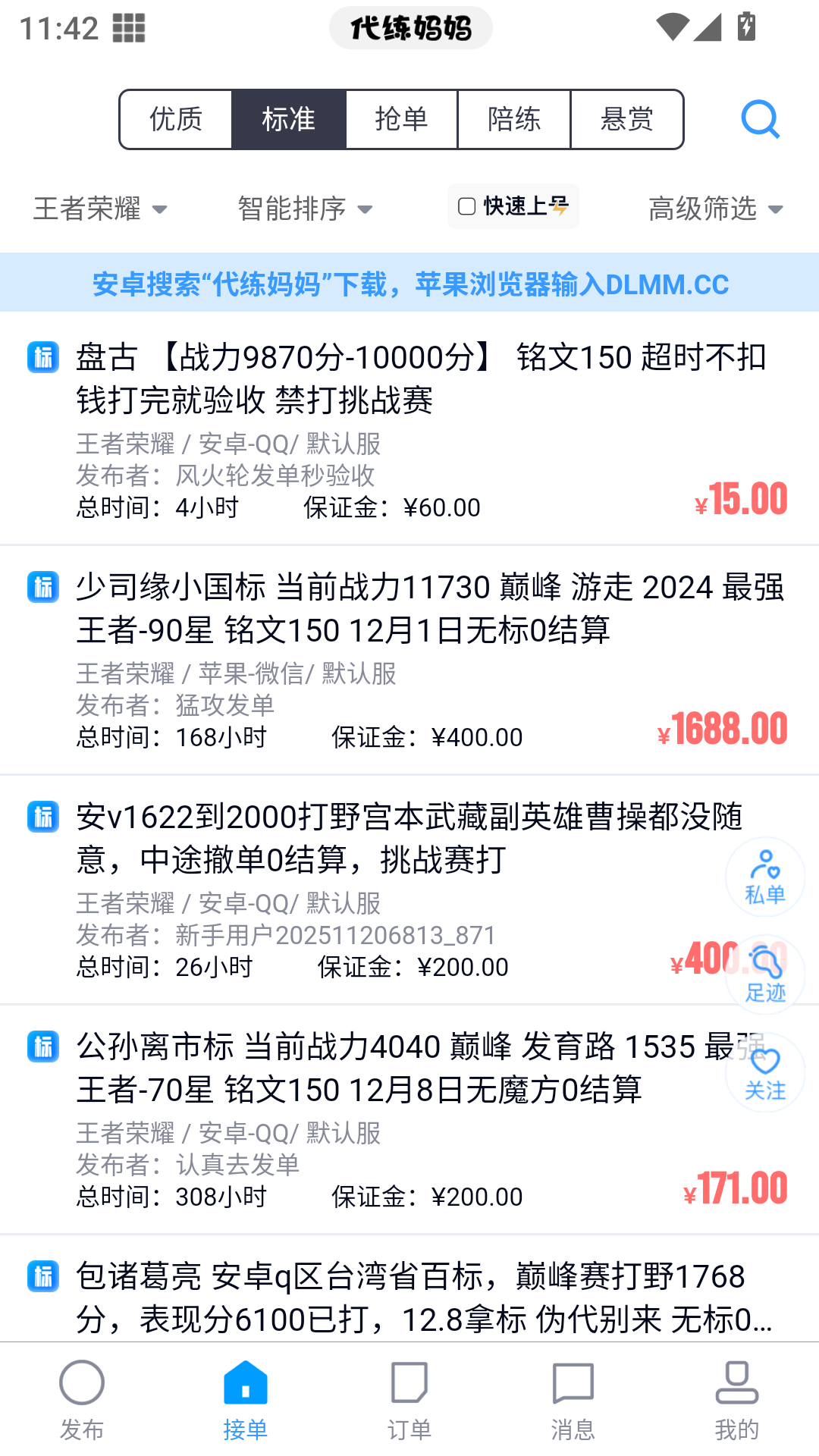The height and width of the screenshot is (1456, 819).
Task: Expand the 高级筛选 filter options
Action: 715,209
